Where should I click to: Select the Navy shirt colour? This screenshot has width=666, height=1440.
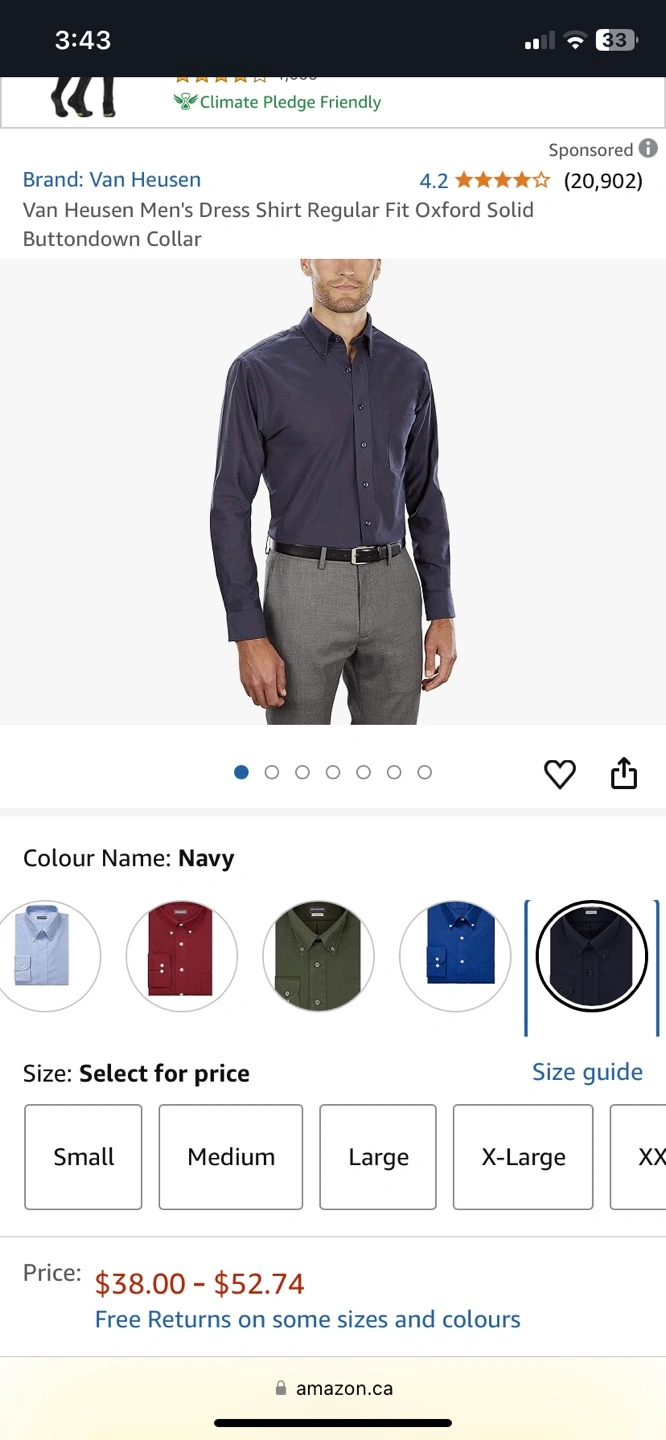point(592,956)
